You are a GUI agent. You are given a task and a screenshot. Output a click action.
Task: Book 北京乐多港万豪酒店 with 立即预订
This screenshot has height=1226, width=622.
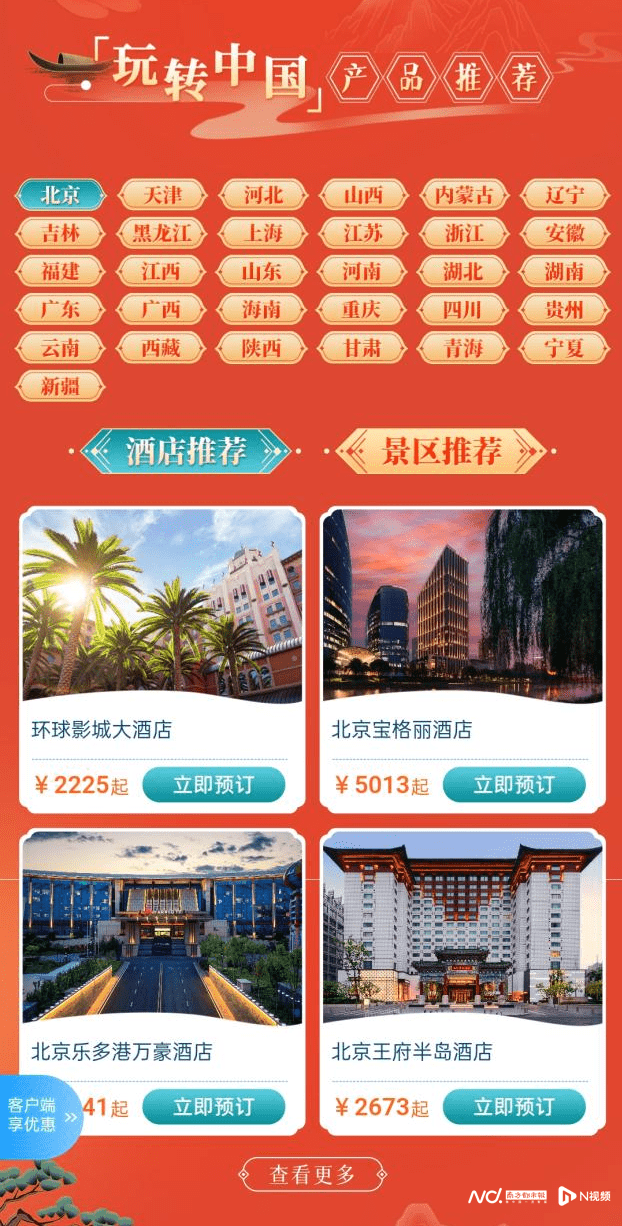point(213,1107)
